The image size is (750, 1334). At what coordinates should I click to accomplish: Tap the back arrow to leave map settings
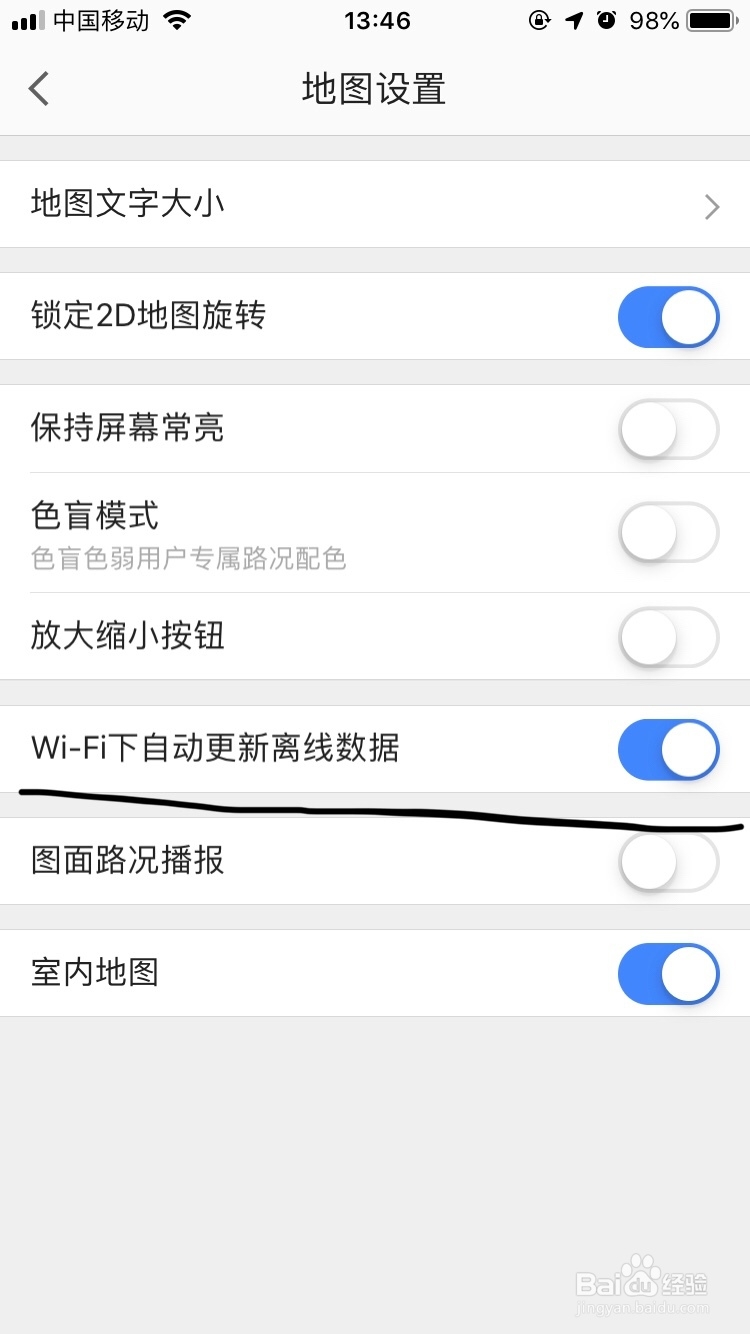coord(38,88)
